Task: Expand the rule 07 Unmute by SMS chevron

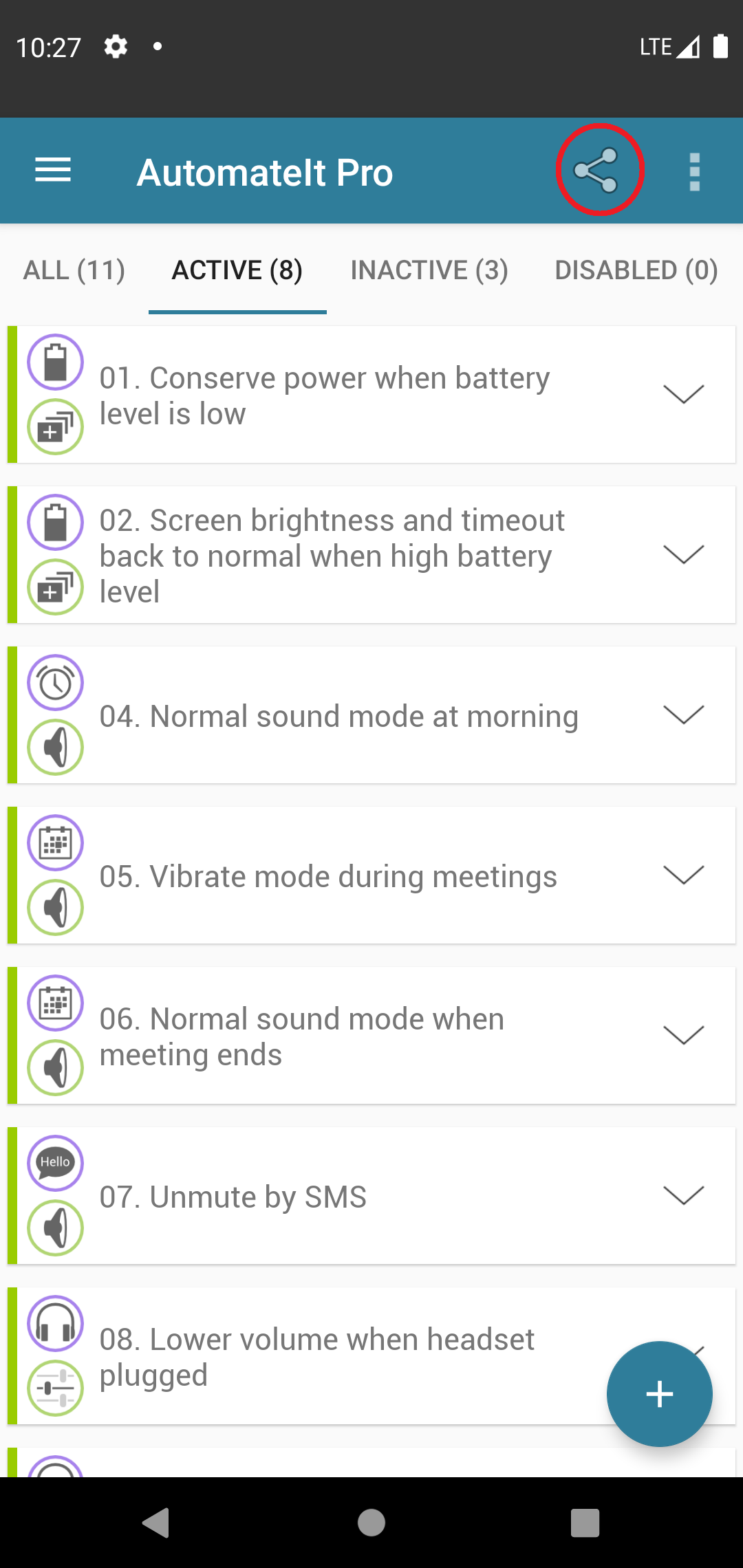Action: (x=683, y=1195)
